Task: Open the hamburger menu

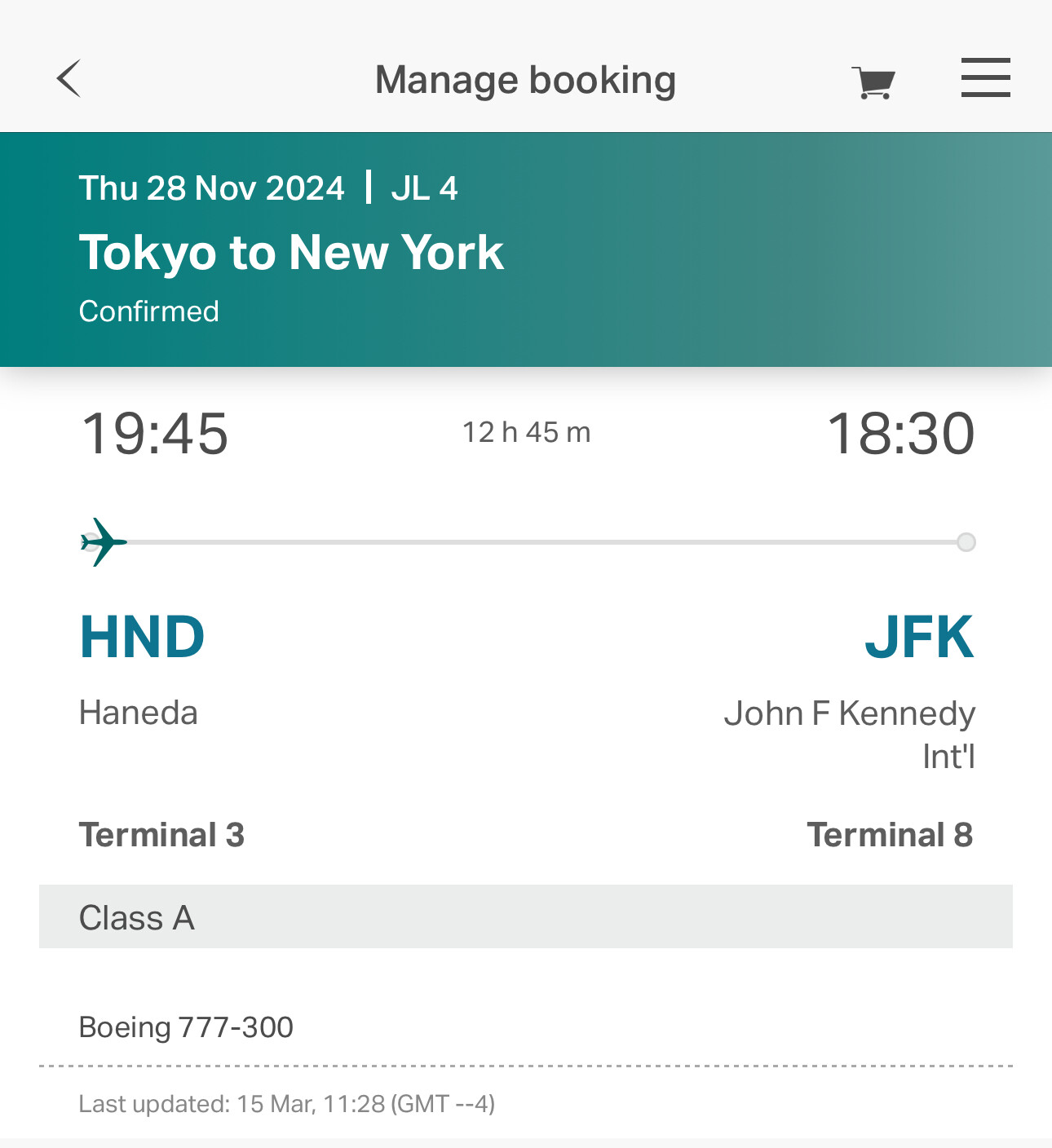Action: pyautogui.click(x=985, y=78)
